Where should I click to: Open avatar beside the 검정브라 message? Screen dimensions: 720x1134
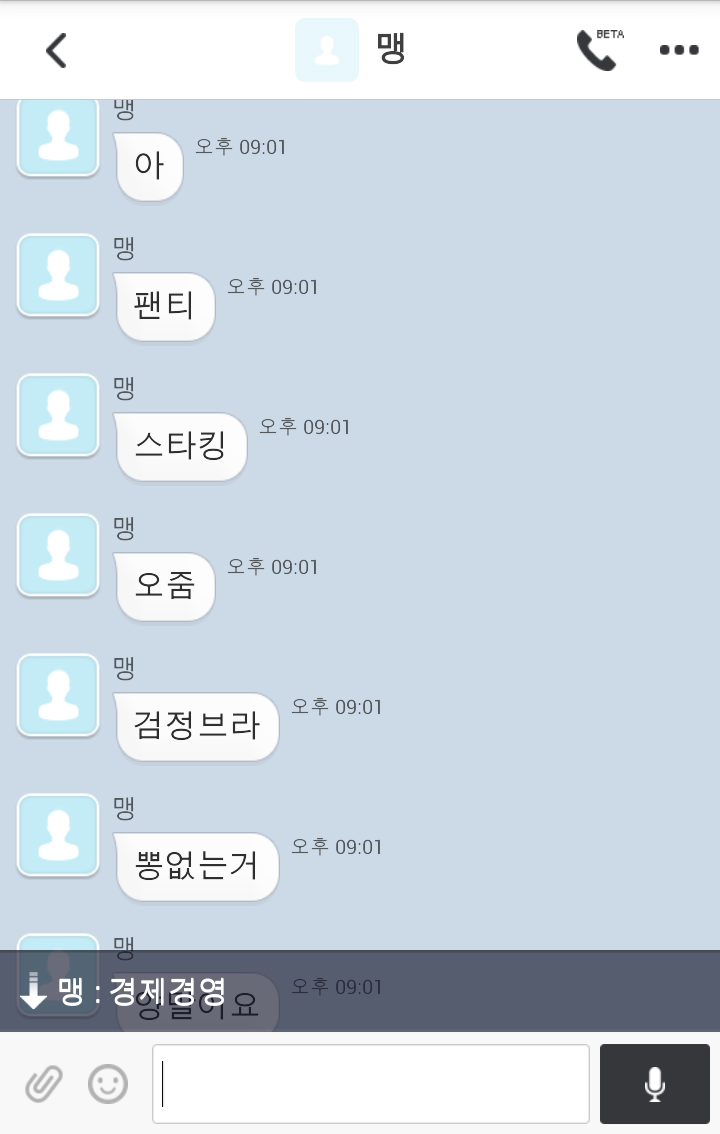[58, 695]
